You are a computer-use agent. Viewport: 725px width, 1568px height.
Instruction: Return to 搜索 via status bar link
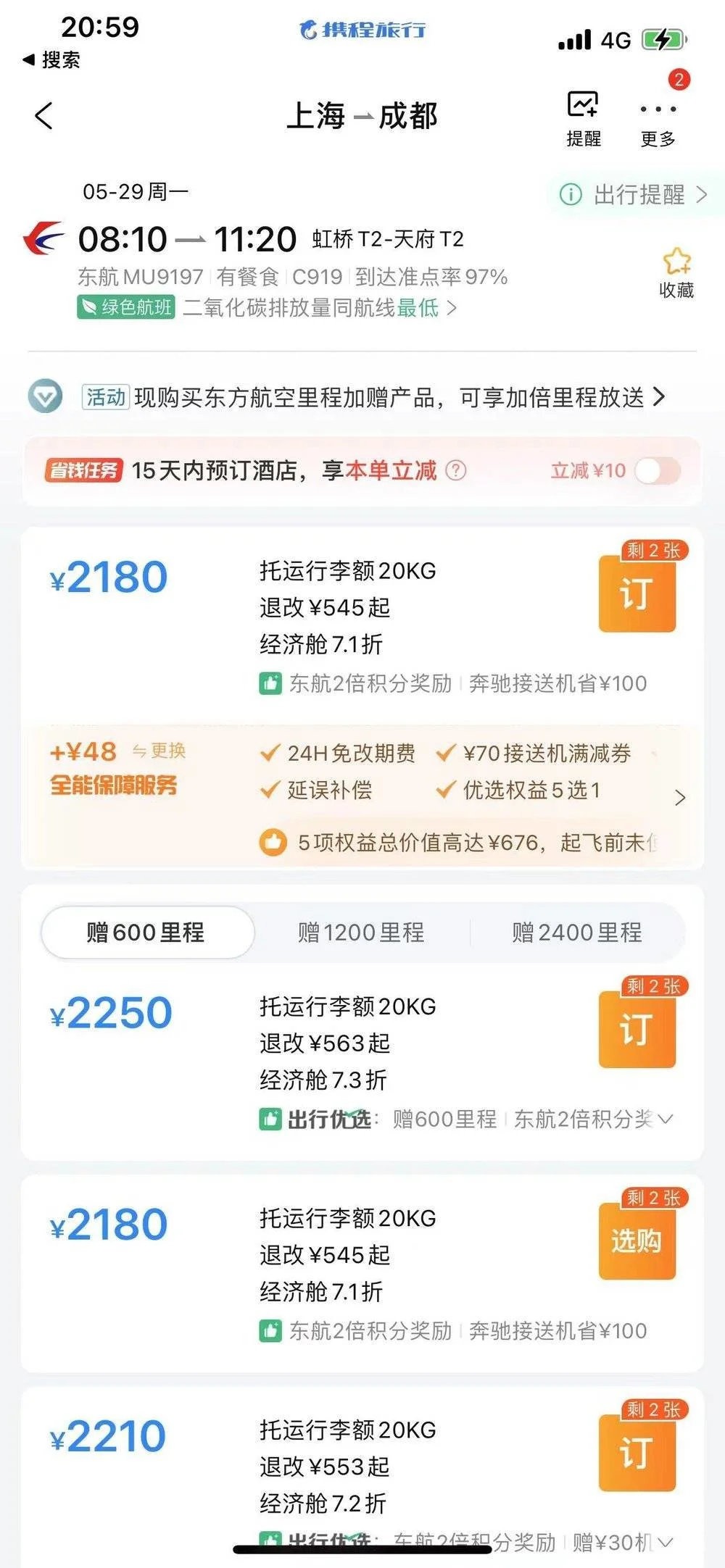(52, 59)
